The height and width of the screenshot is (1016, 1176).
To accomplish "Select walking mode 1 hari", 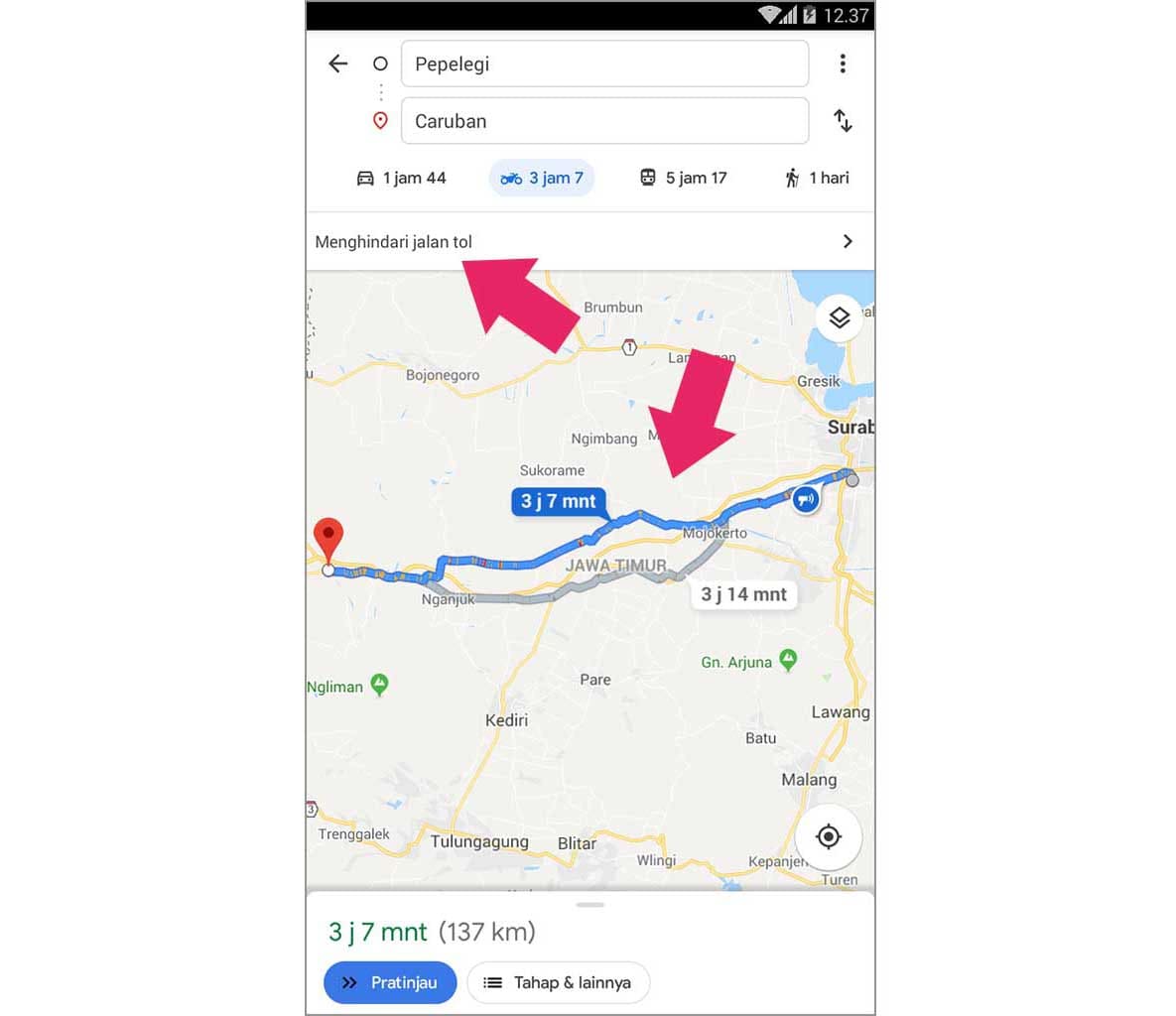I will (x=817, y=179).
